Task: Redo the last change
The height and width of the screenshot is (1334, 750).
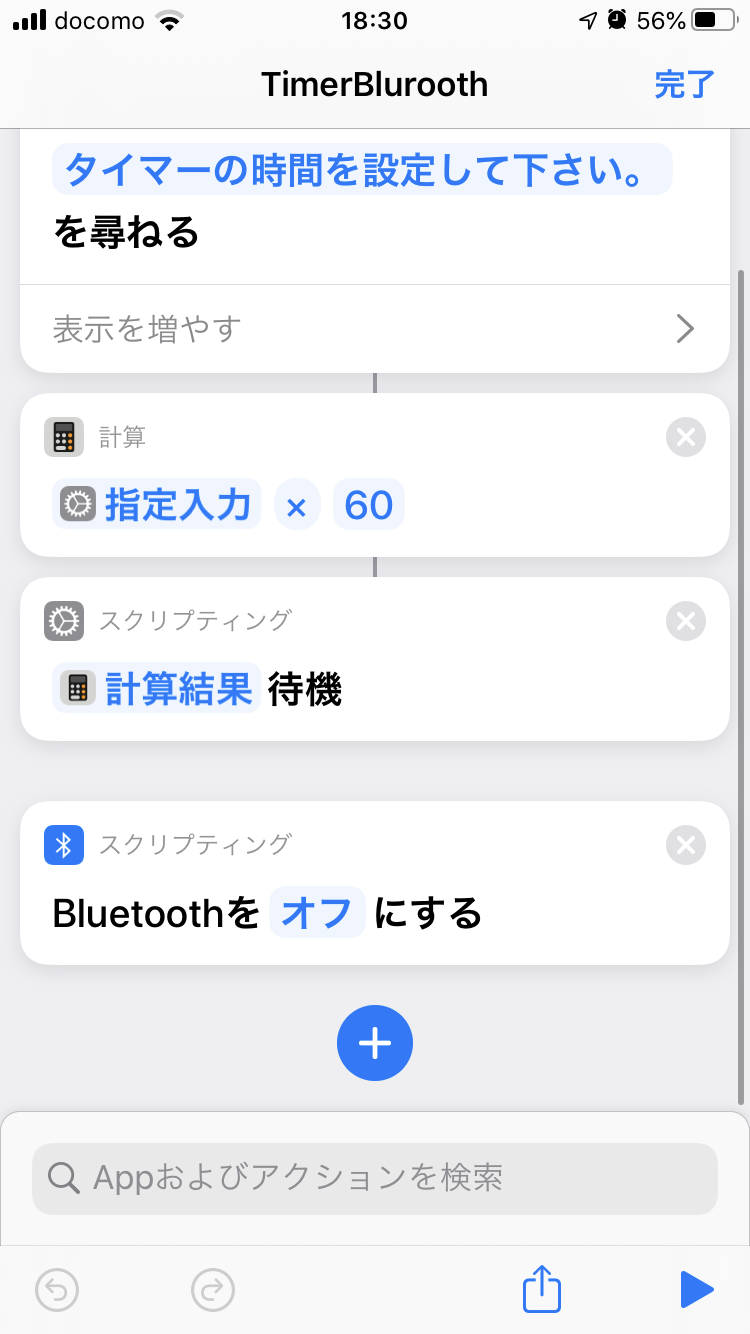Action: point(212,1290)
